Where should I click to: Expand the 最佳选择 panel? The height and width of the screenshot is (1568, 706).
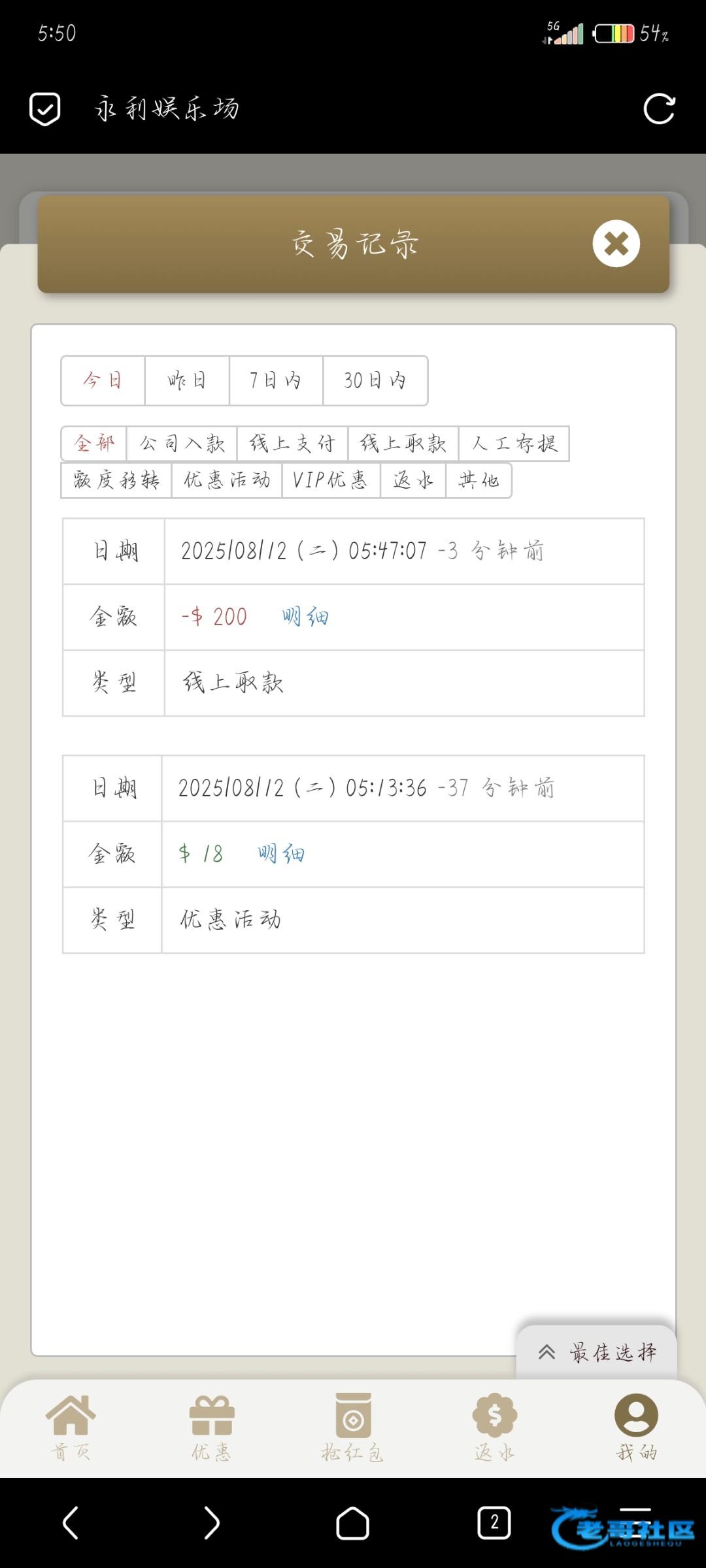597,1352
